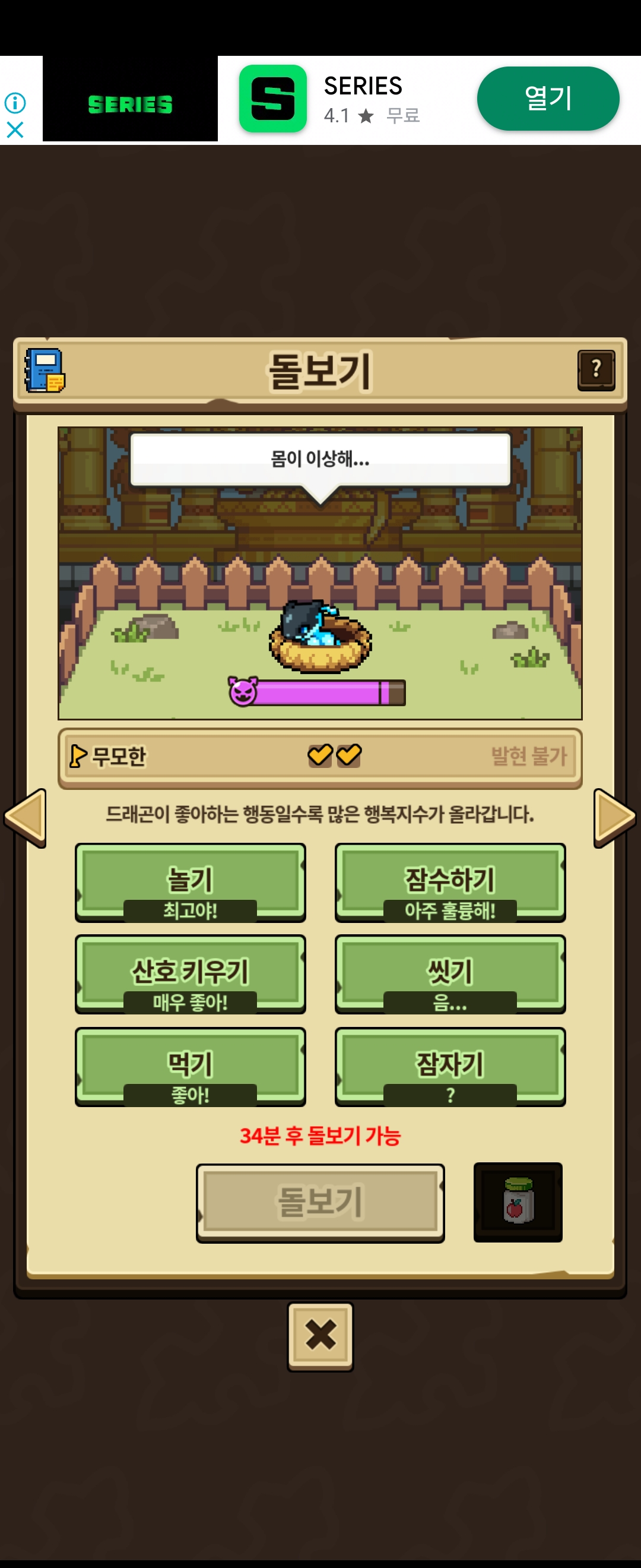Choose the 씻기 action
Image resolution: width=641 pixels, height=1568 pixels.
click(x=450, y=973)
